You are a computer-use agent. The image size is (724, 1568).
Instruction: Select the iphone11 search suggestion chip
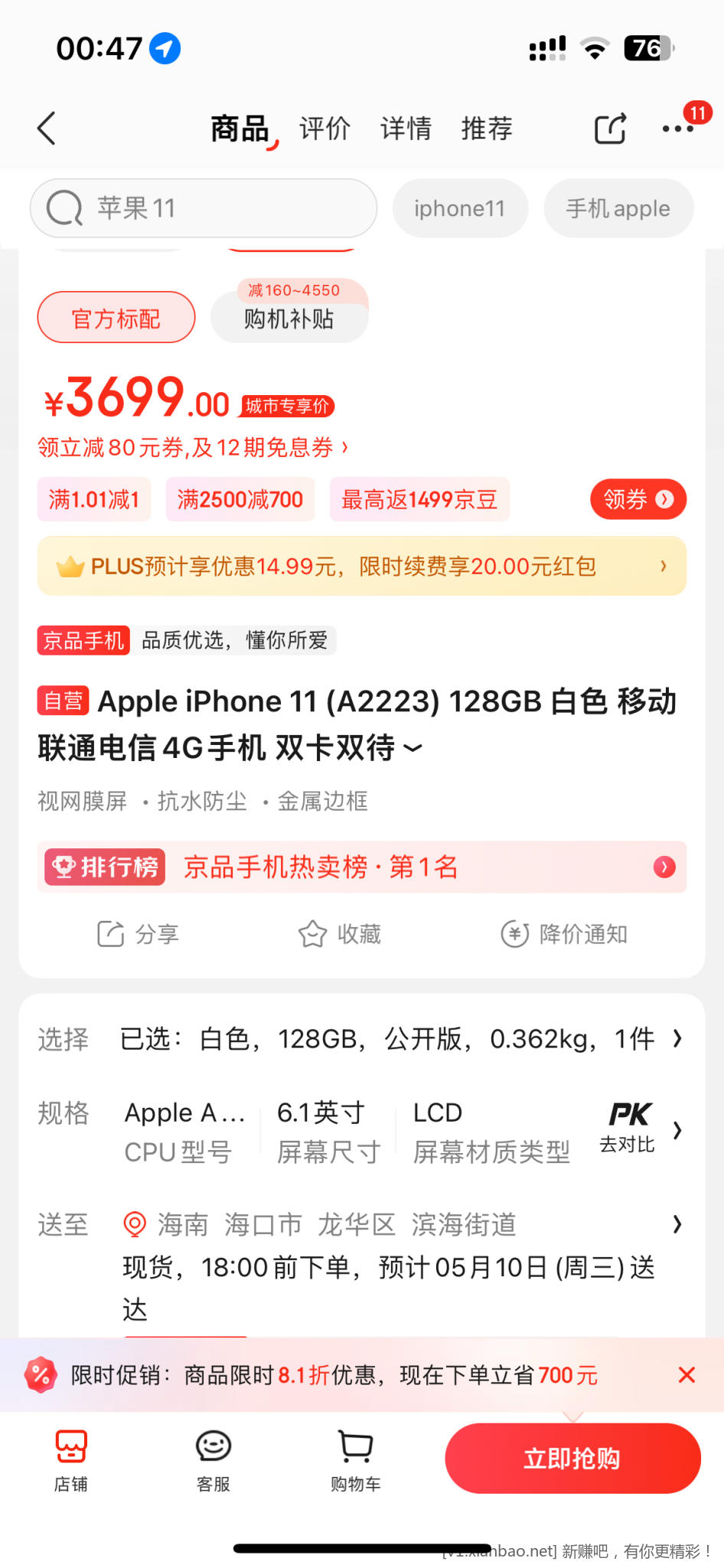(x=459, y=208)
